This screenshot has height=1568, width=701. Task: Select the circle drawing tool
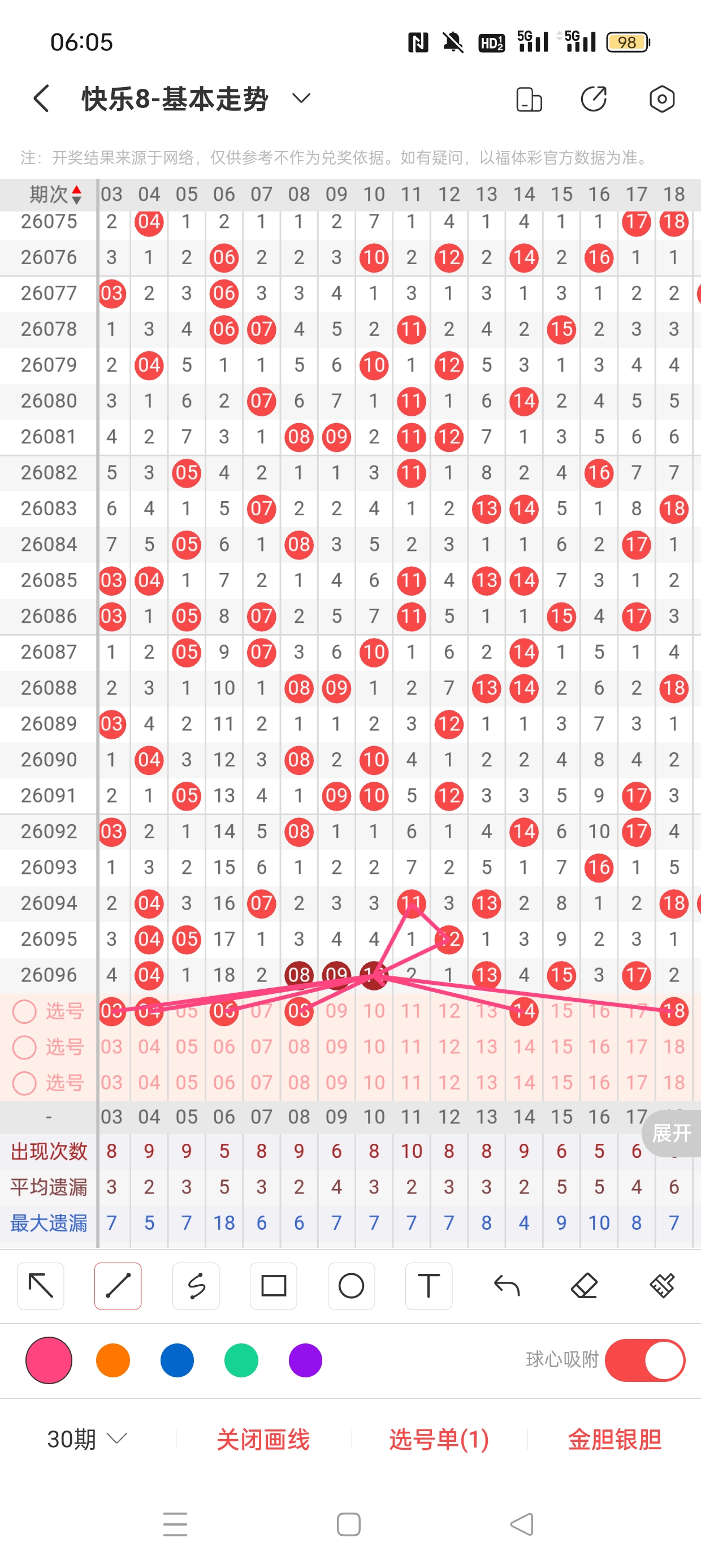(351, 1286)
